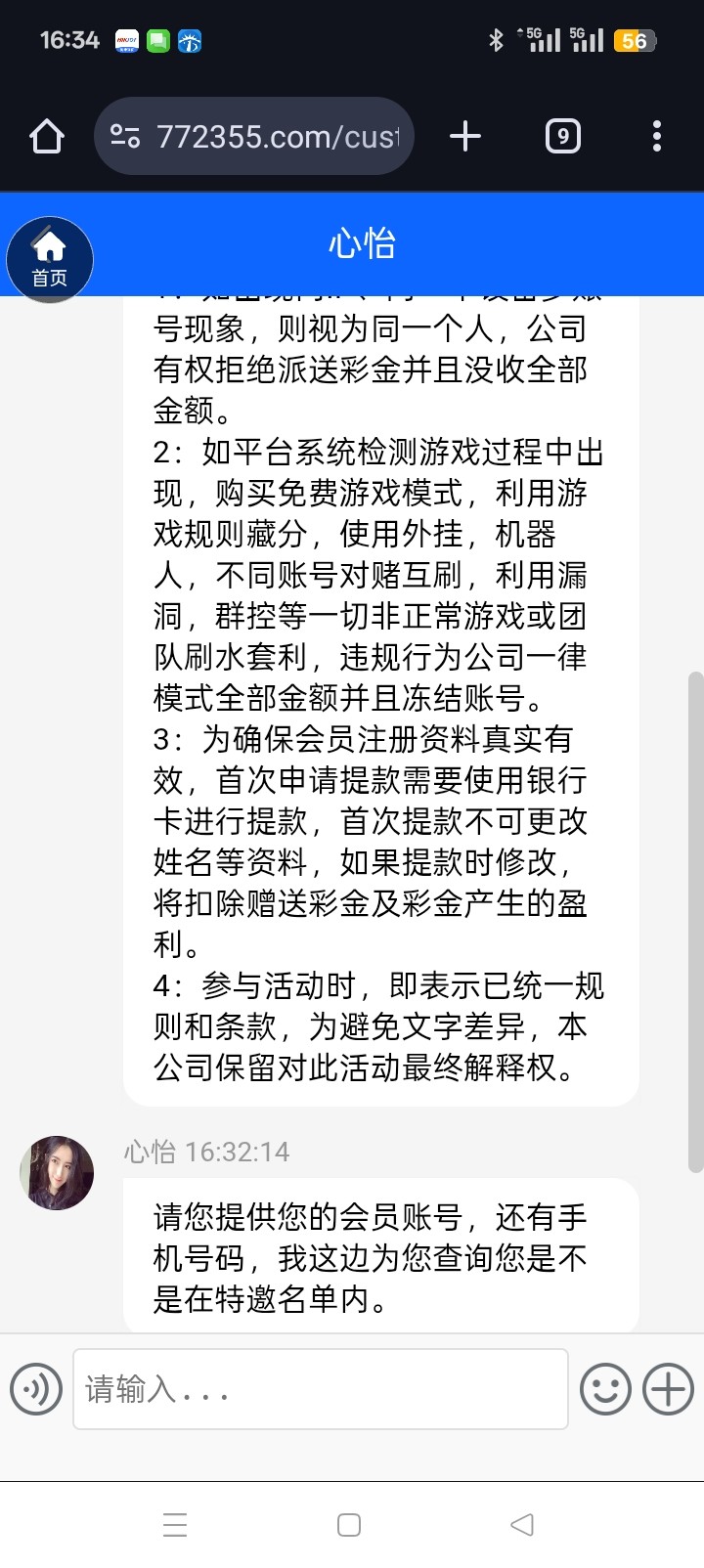The image size is (704, 1568).
Task: Focus the 请输入 message field
Action: coord(320,1389)
